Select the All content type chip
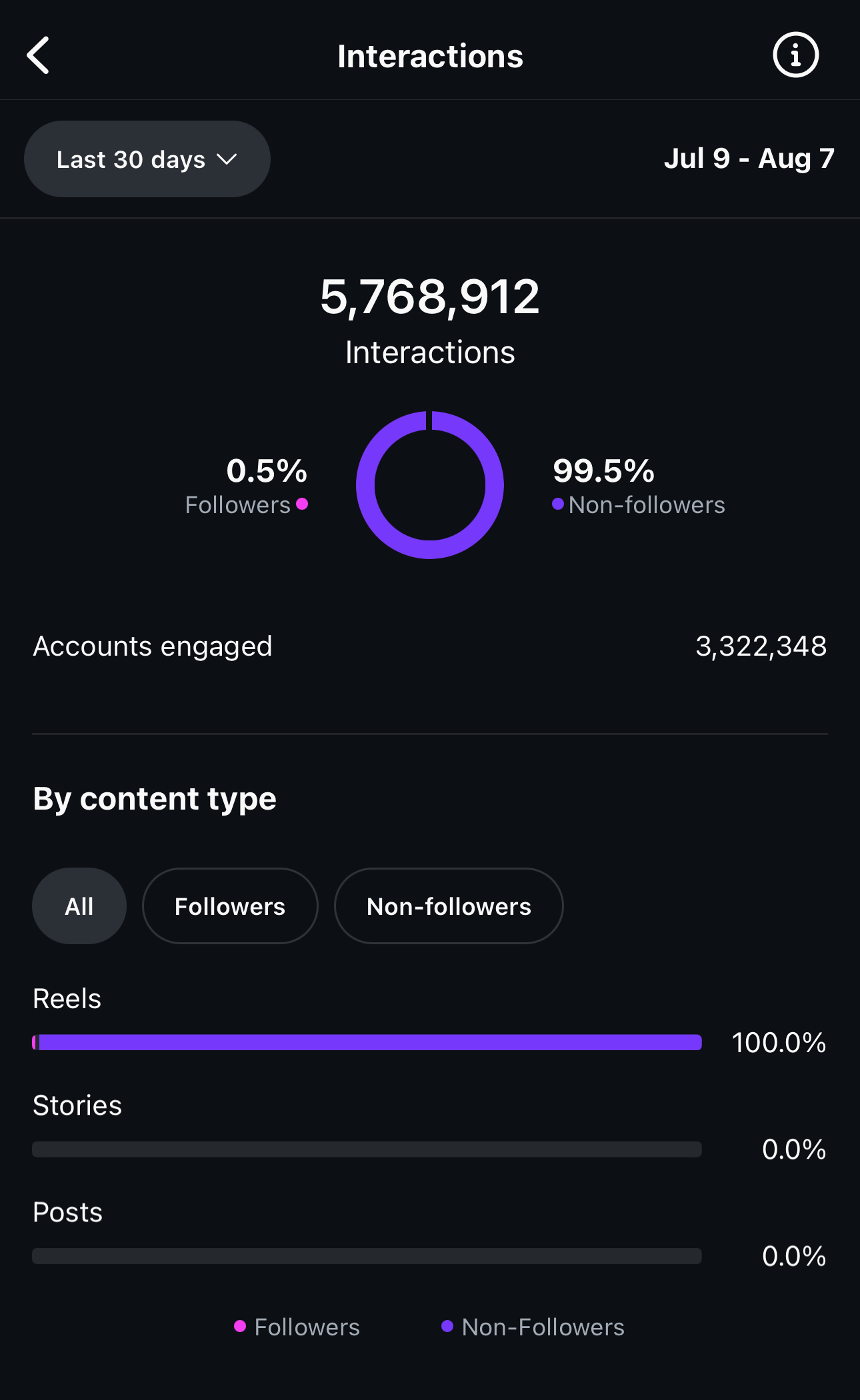Image resolution: width=860 pixels, height=1400 pixels. [79, 906]
